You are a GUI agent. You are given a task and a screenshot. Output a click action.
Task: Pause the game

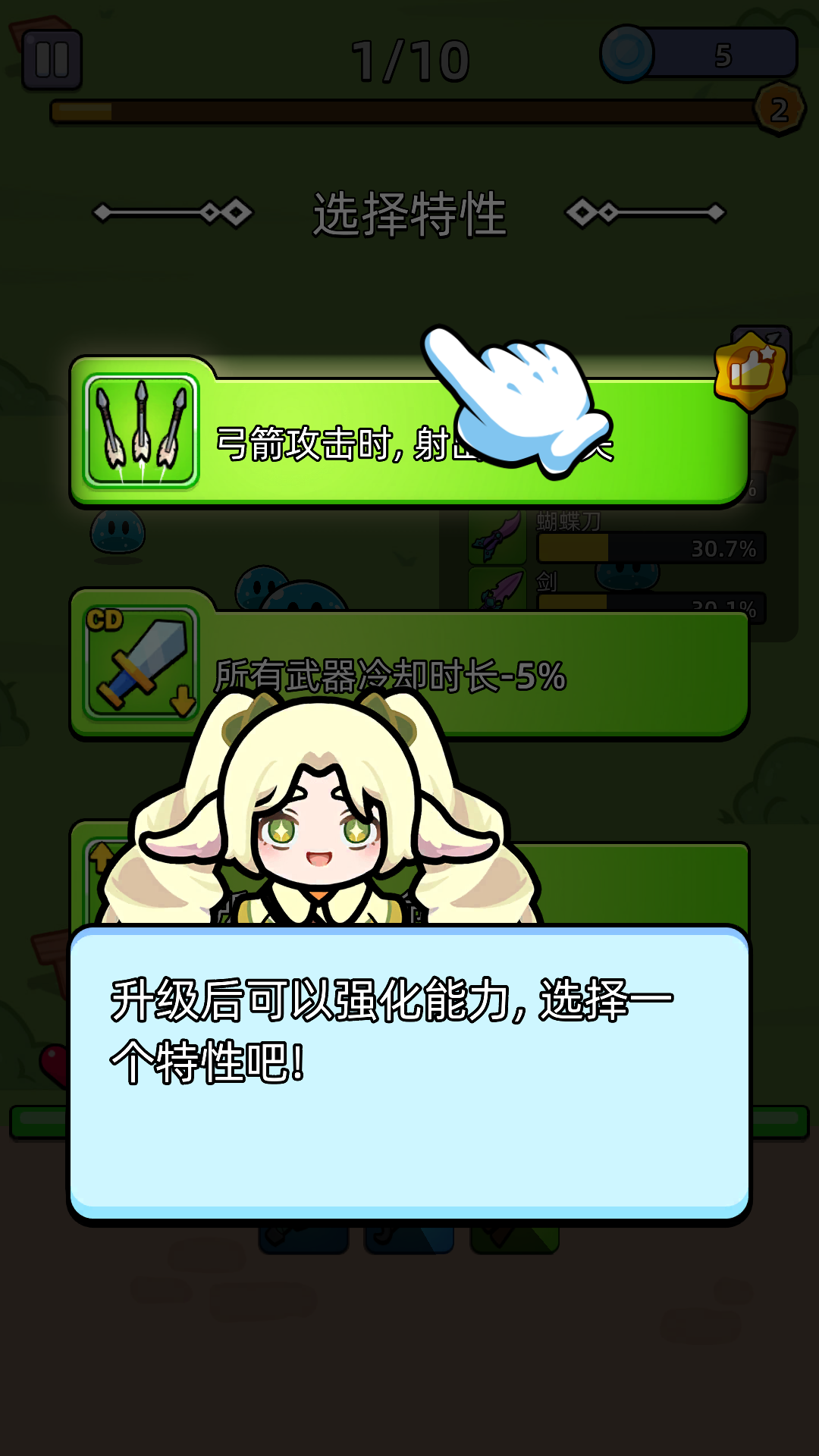[x=52, y=60]
